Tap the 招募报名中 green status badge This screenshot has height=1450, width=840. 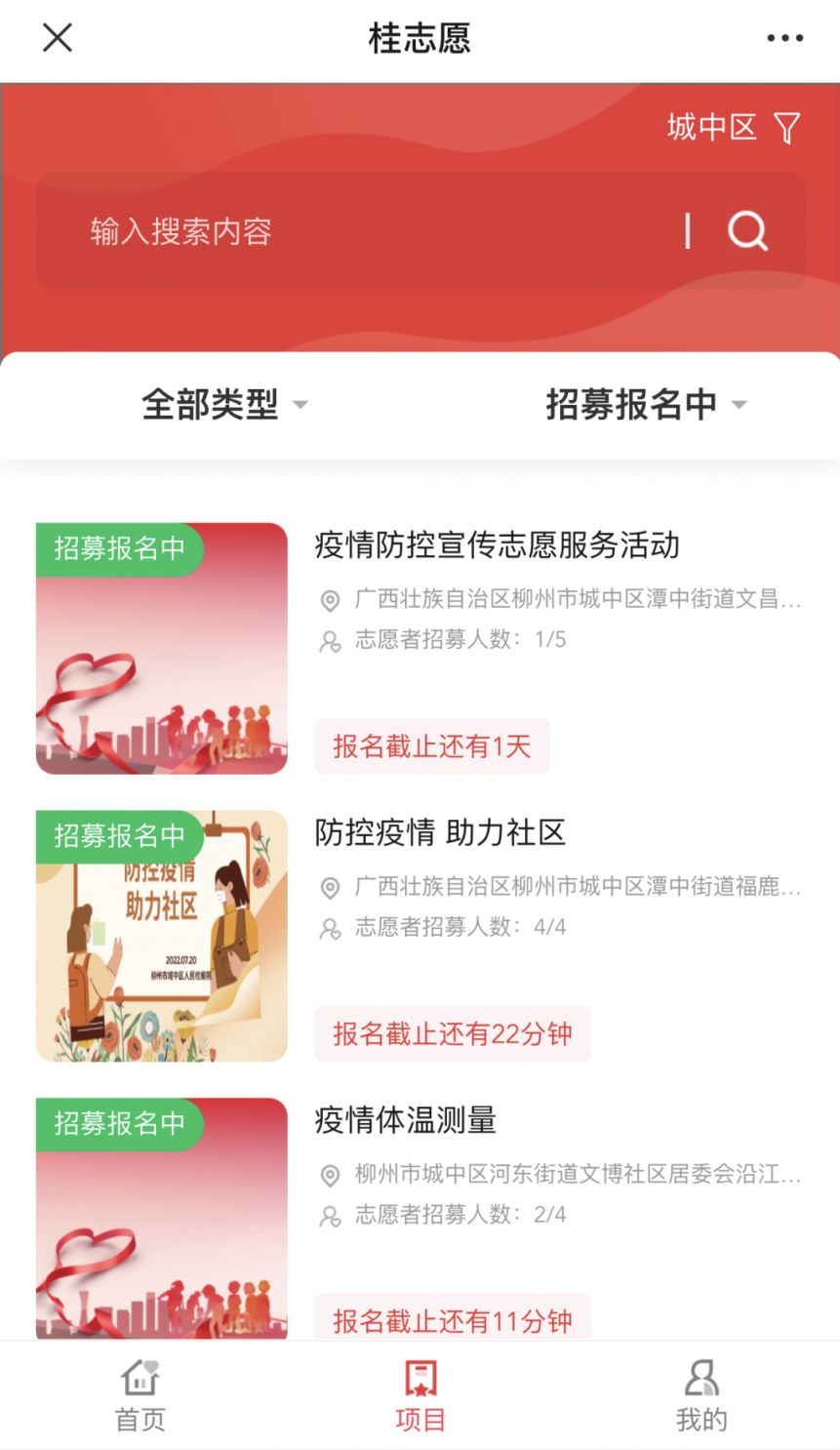coord(120,549)
